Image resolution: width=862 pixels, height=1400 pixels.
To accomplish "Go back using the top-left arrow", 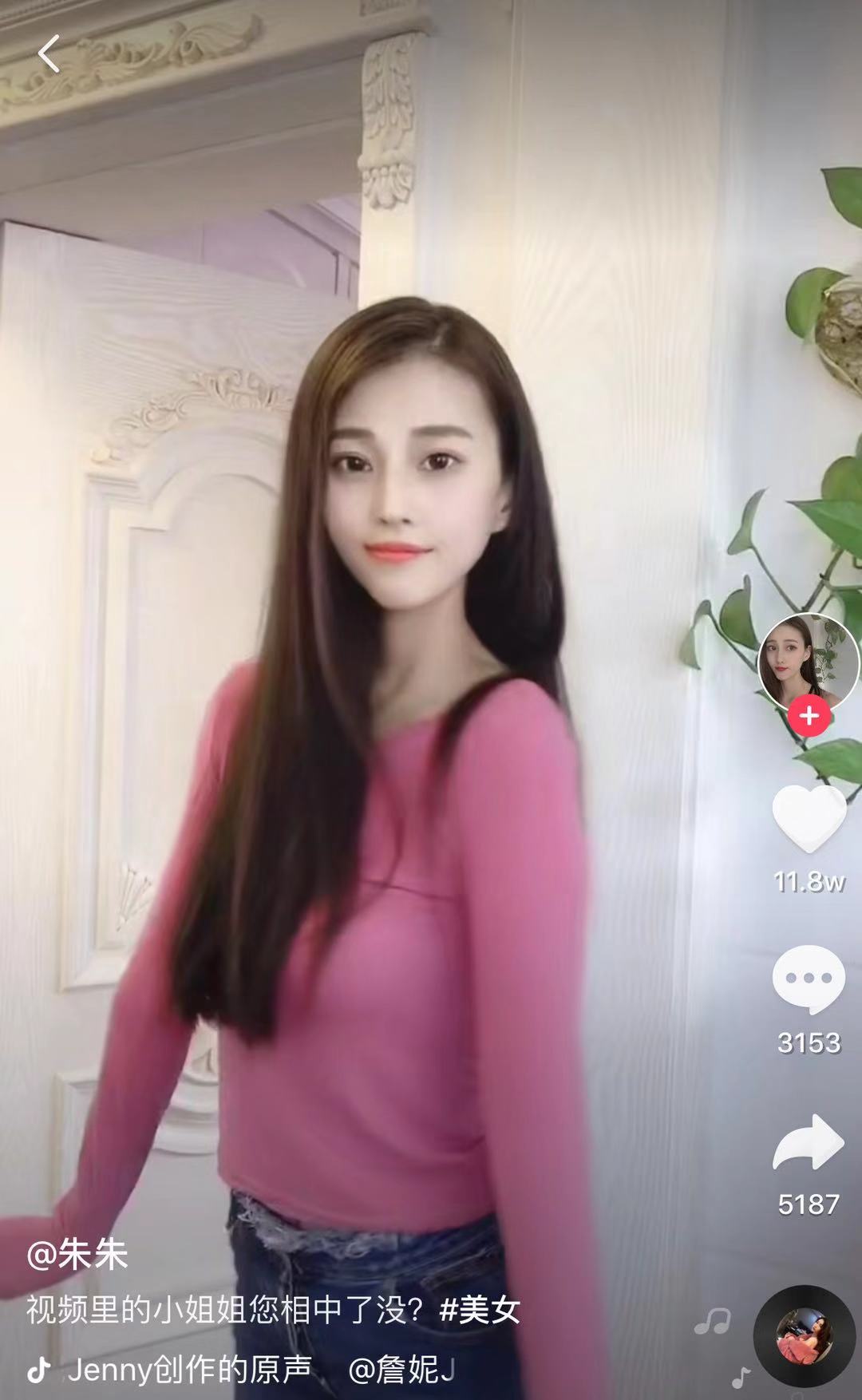I will (x=49, y=54).
